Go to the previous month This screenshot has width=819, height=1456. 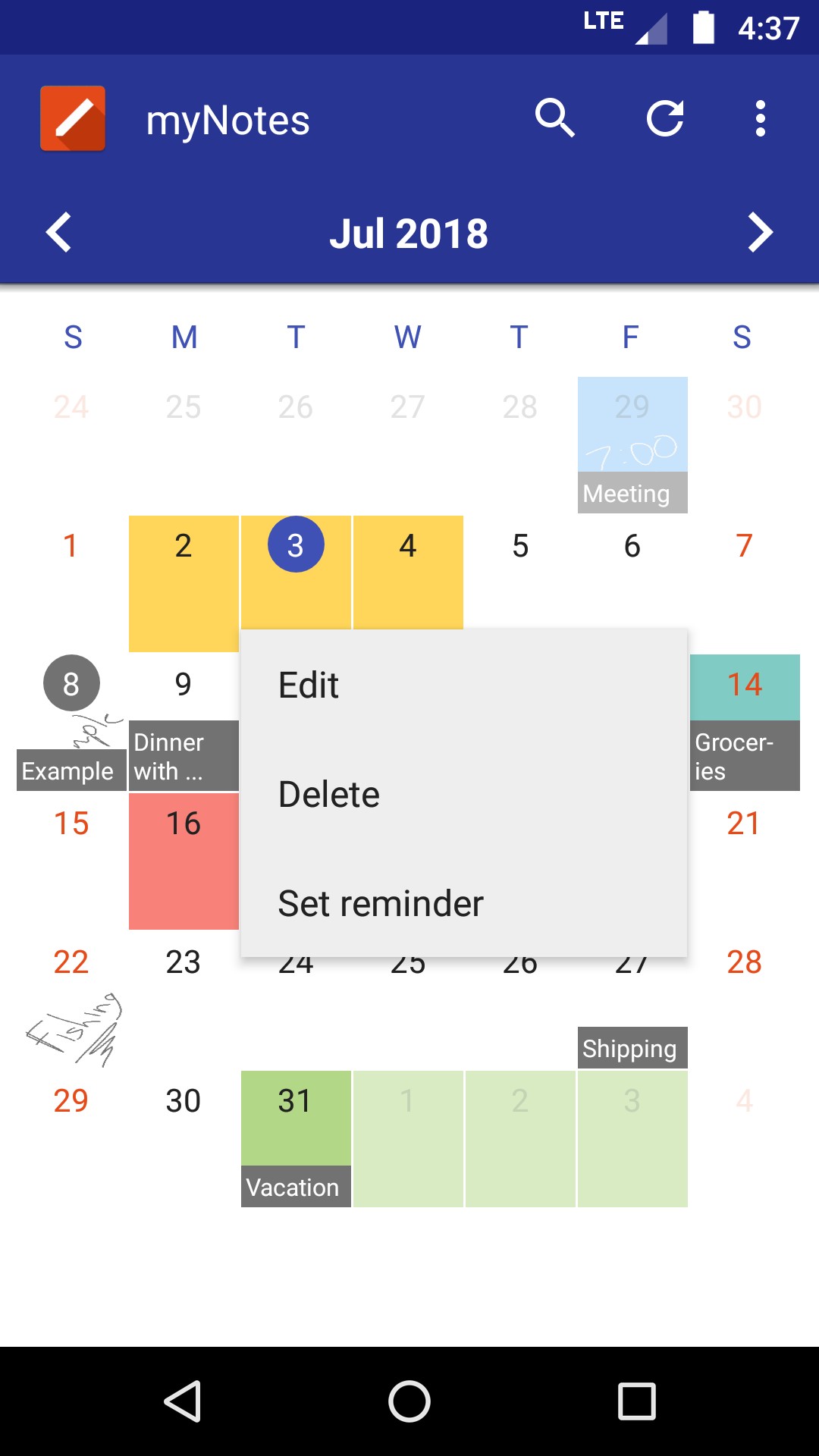pos(59,232)
